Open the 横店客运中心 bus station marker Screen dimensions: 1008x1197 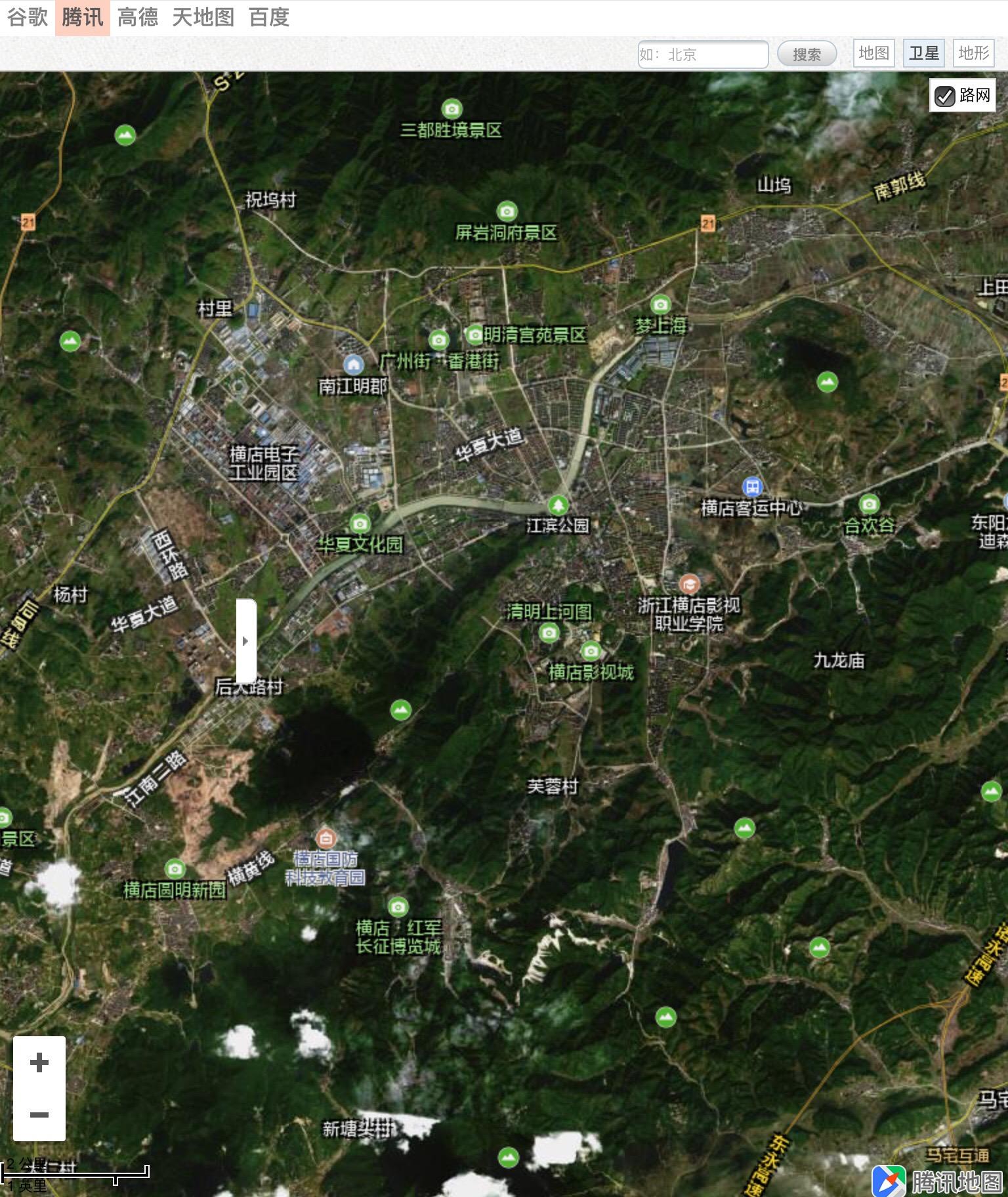[752, 487]
